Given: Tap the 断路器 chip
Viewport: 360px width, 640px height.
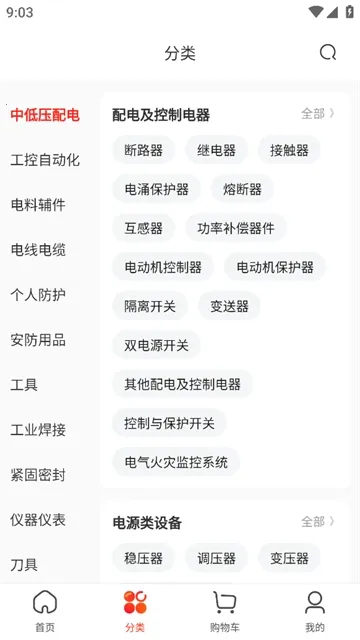Looking at the screenshot, I should click(x=144, y=150).
